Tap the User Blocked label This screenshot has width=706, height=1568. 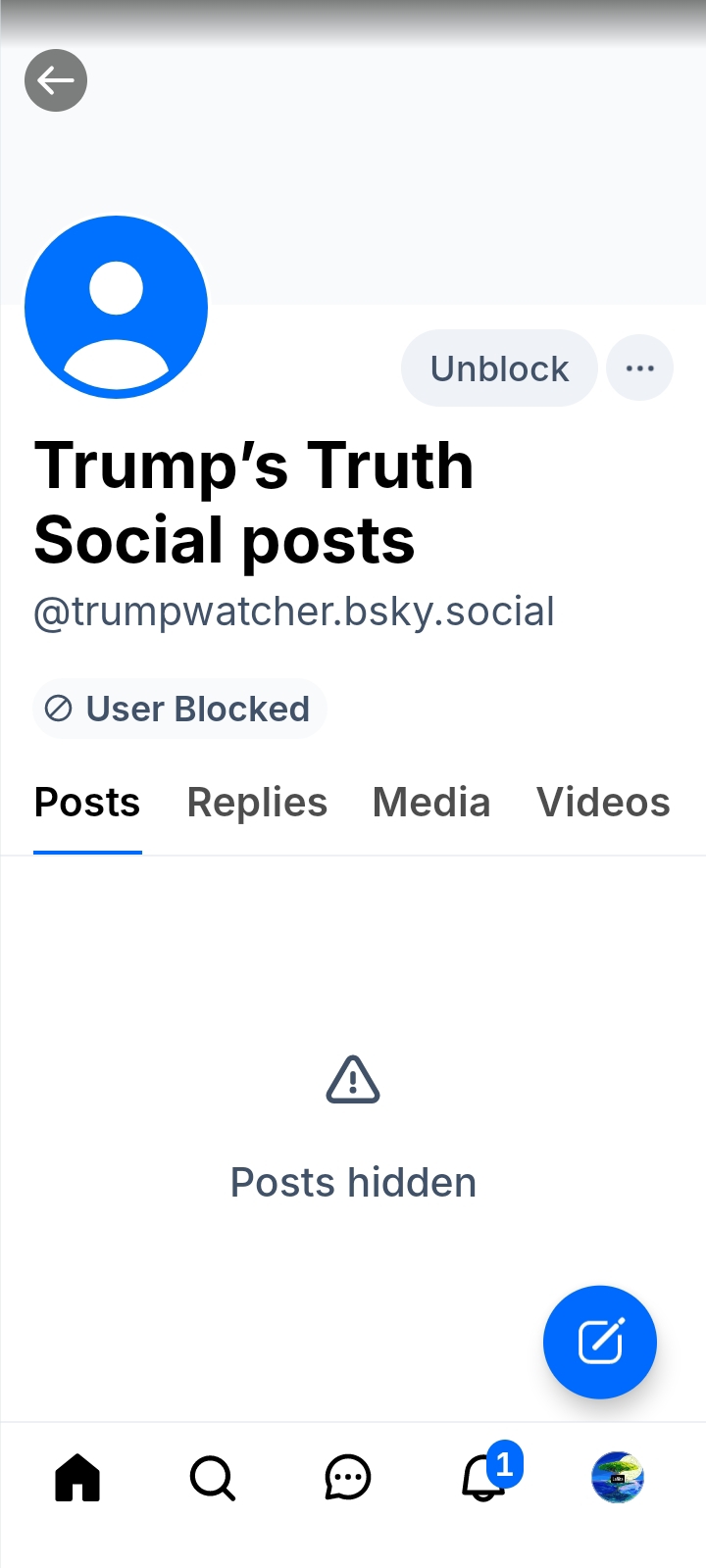[180, 709]
